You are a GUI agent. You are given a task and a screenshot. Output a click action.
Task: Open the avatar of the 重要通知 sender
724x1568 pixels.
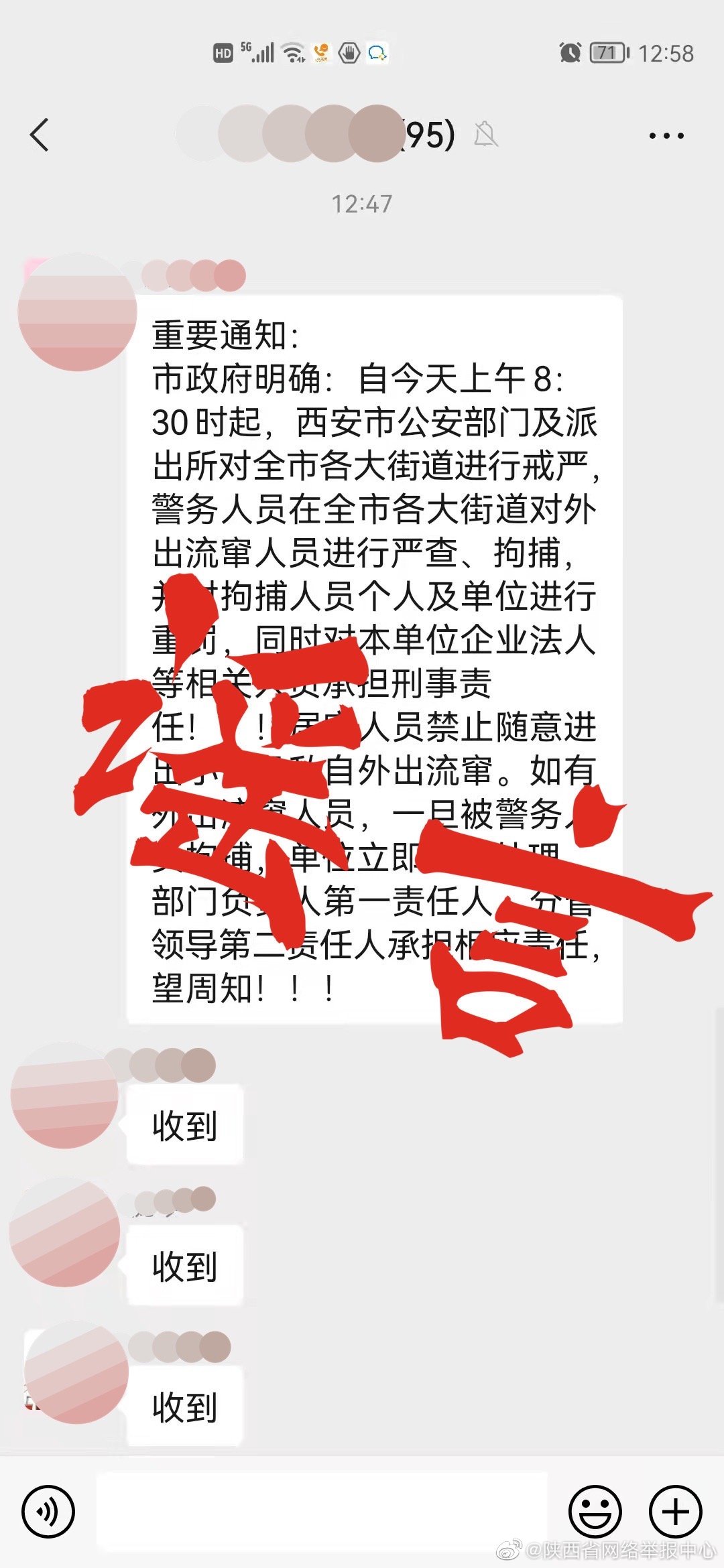point(76,313)
